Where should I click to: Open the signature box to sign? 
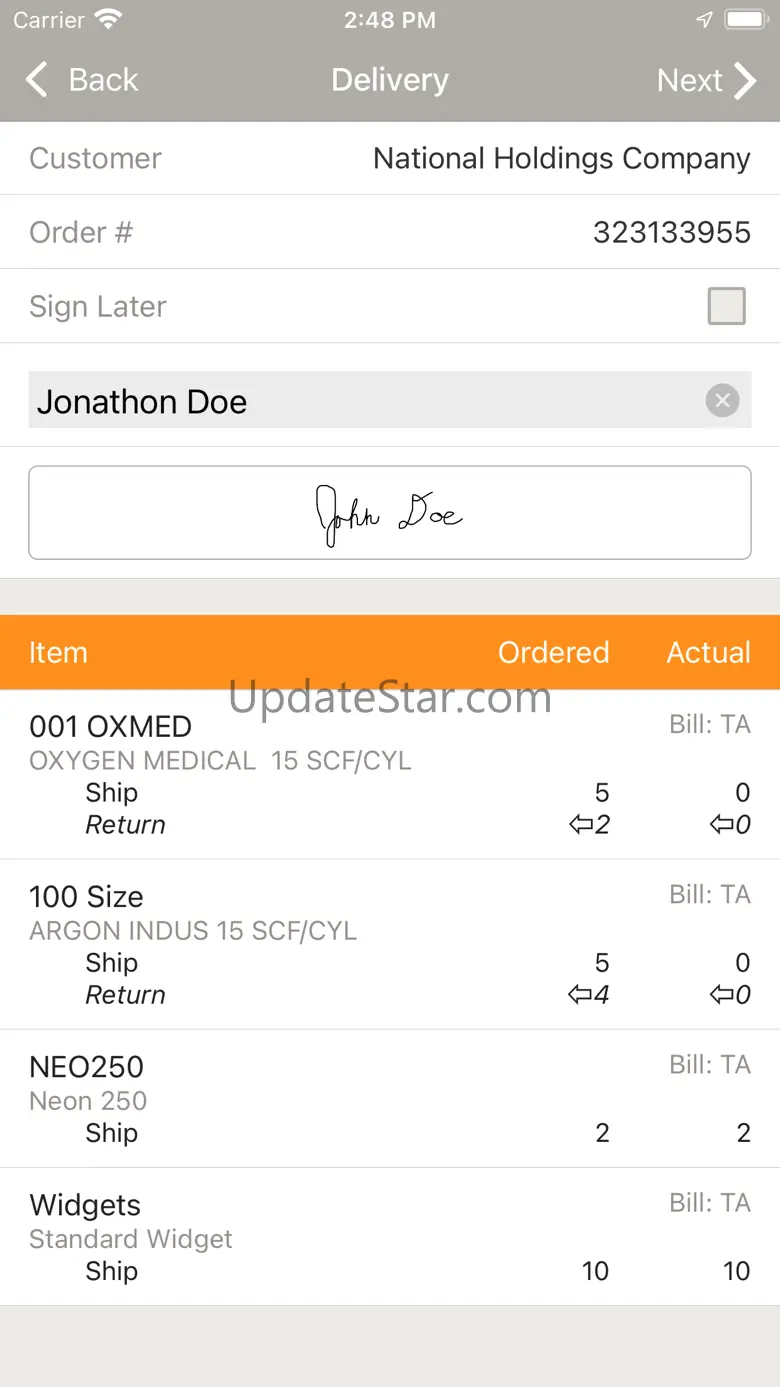point(390,513)
